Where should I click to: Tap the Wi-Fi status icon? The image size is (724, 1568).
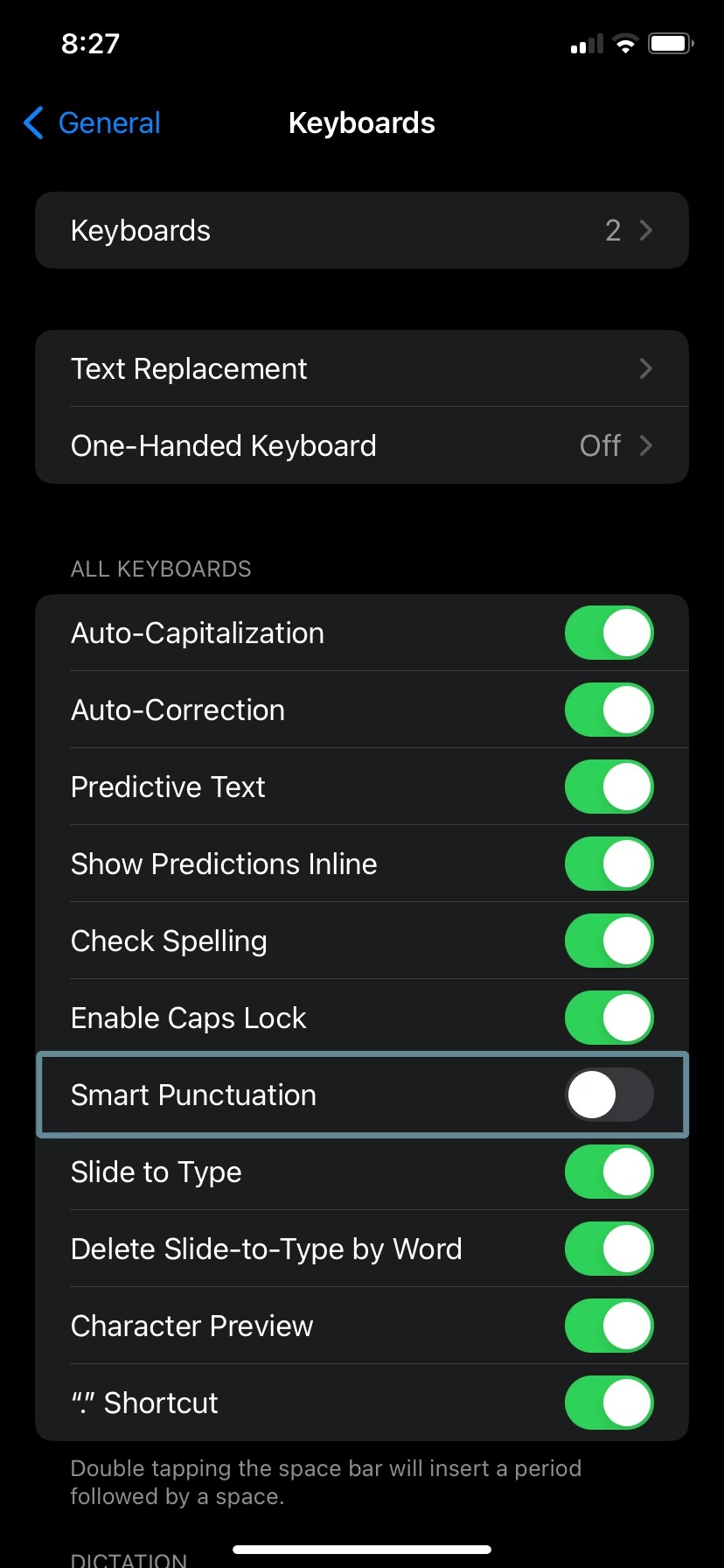[624, 43]
